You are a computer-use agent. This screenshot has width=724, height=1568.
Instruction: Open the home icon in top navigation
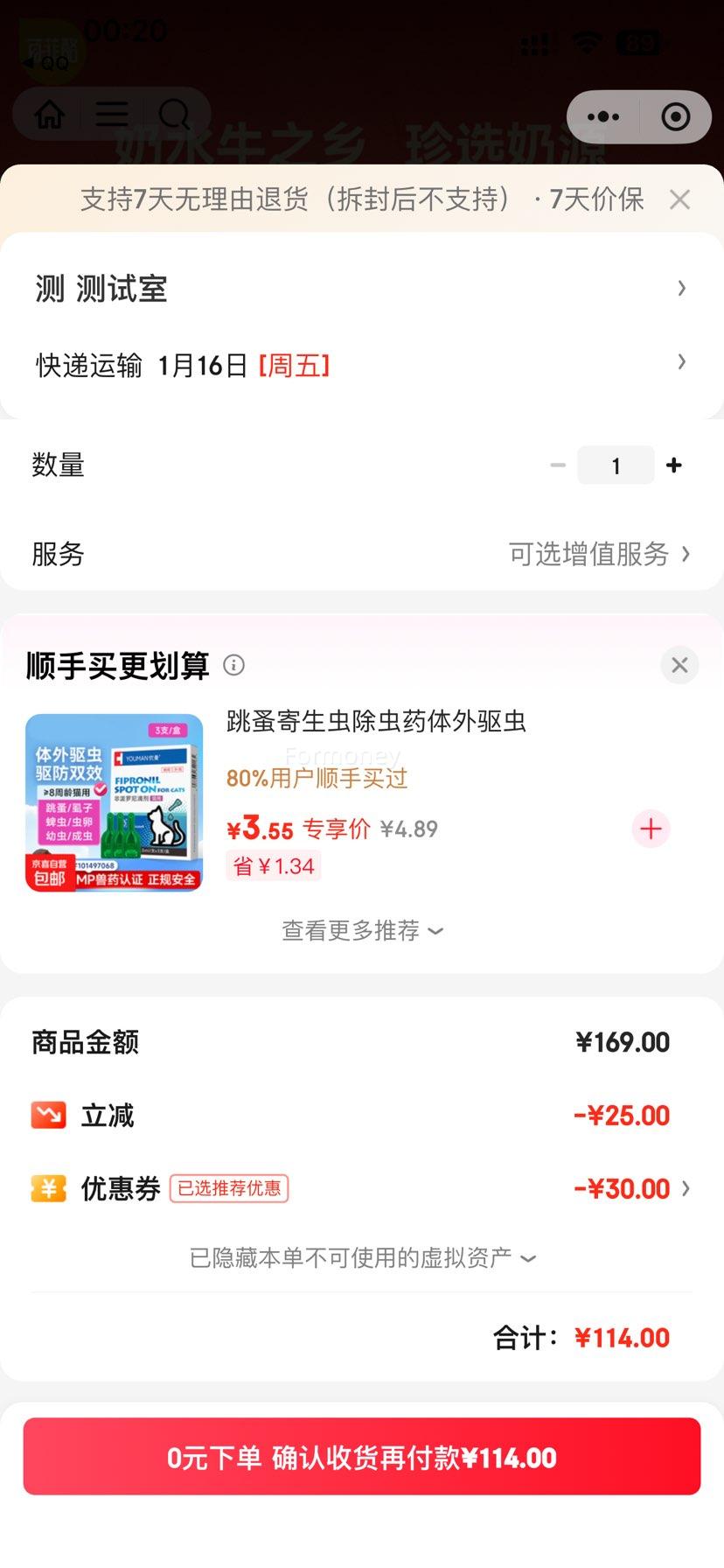(x=49, y=114)
